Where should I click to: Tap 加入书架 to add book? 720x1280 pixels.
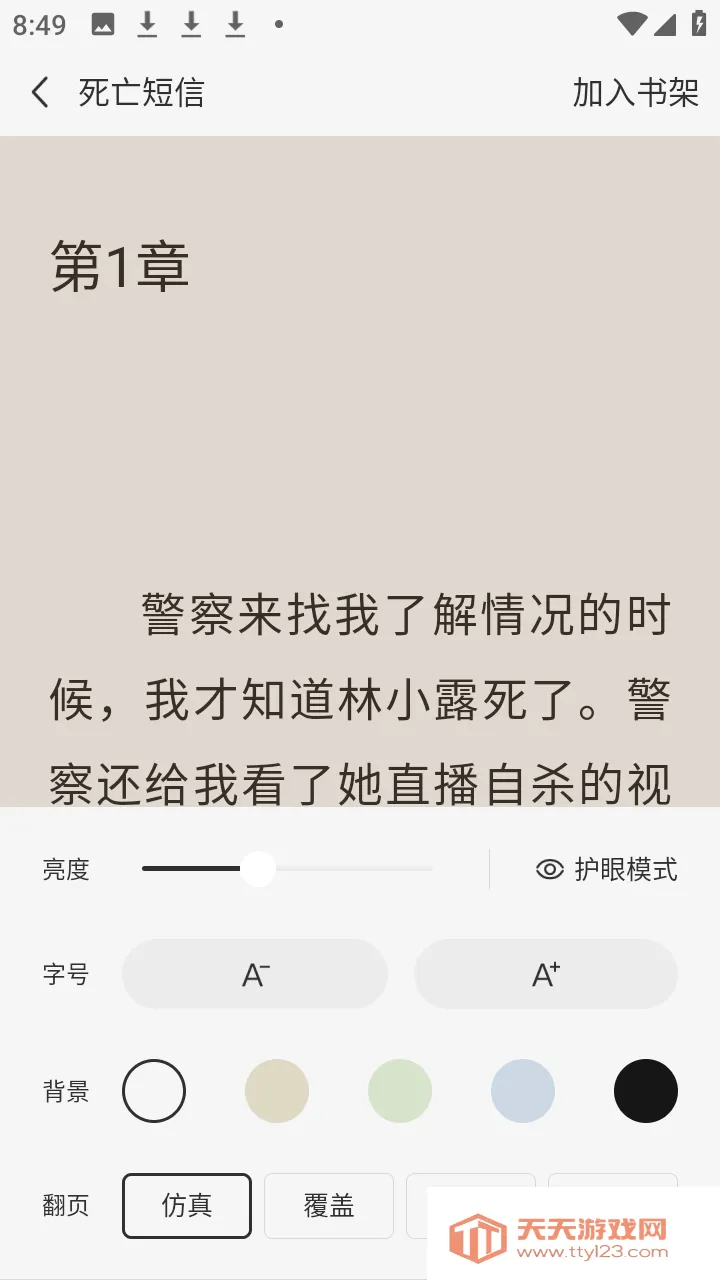[635, 93]
